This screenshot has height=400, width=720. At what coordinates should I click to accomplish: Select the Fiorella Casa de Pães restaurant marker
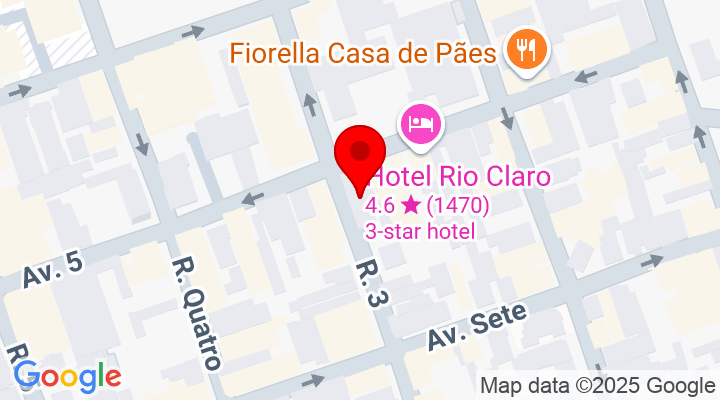coord(525,48)
